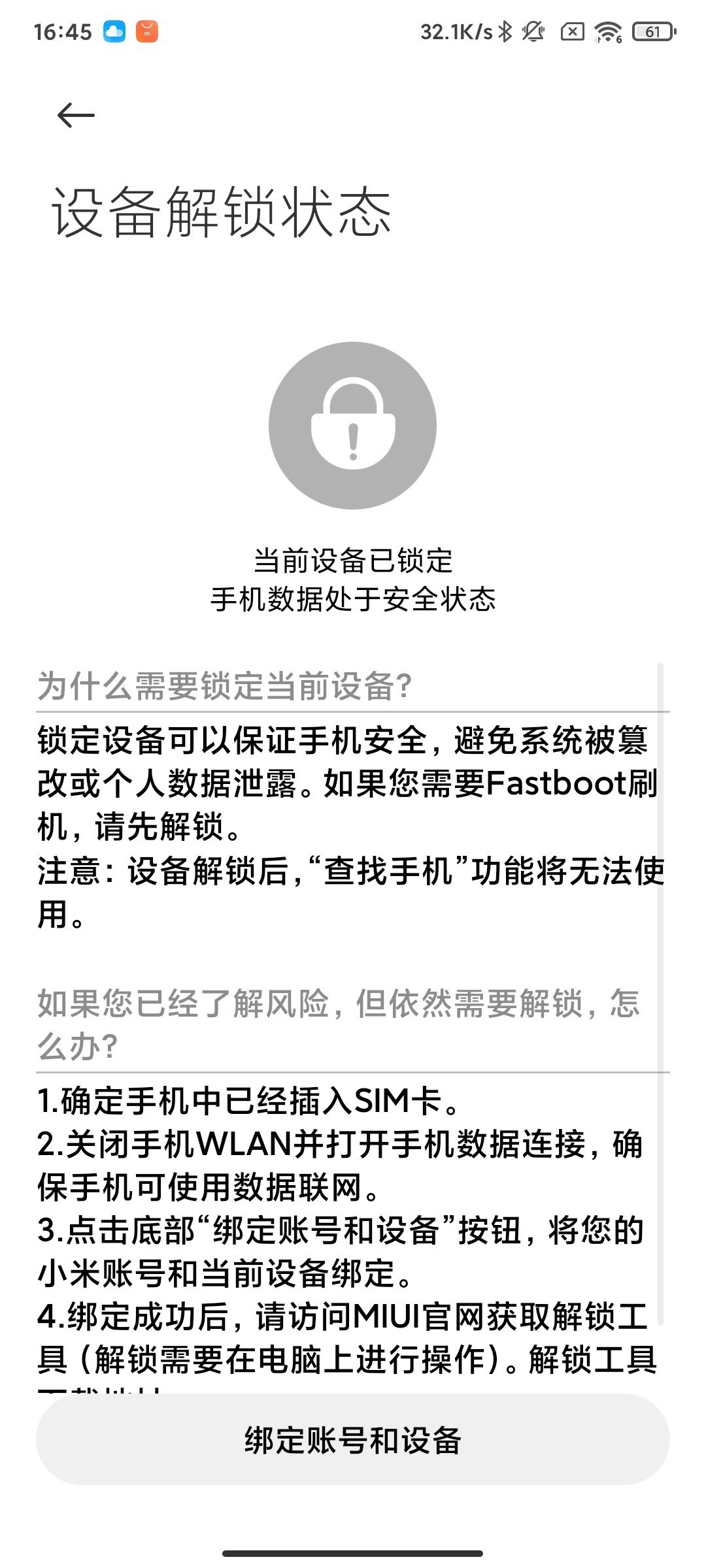The width and height of the screenshot is (706, 1568).
Task: Tap the 绑定账号和设备 button
Action: [x=353, y=1440]
